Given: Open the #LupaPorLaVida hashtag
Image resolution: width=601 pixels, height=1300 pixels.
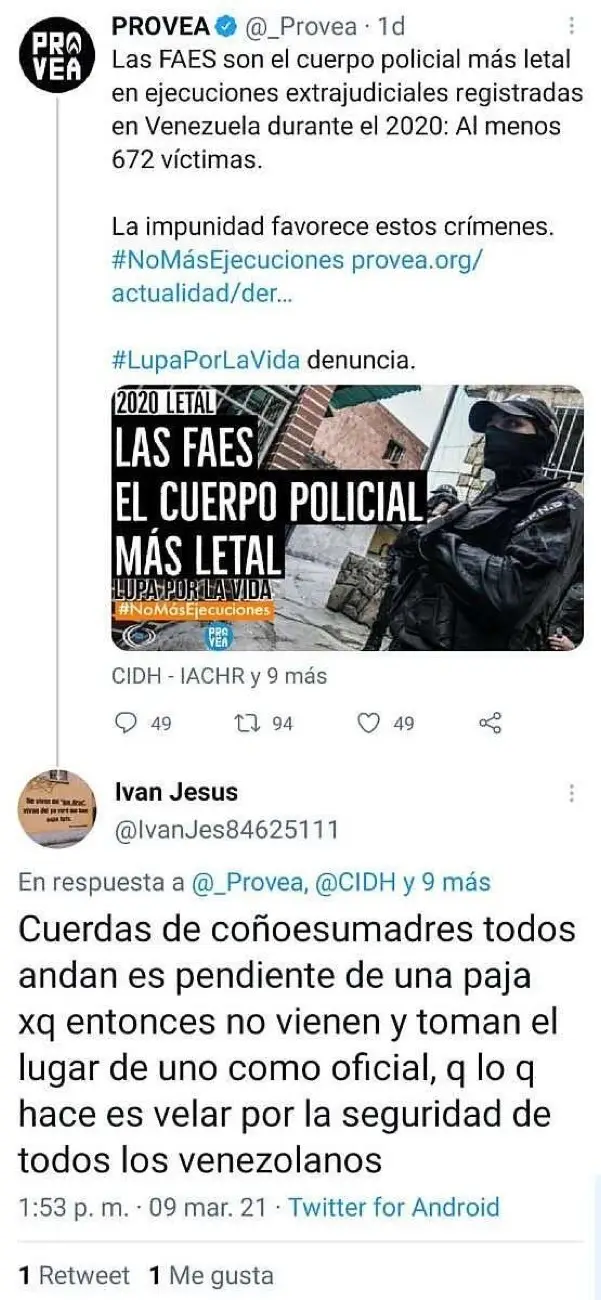Looking at the screenshot, I should point(205,360).
